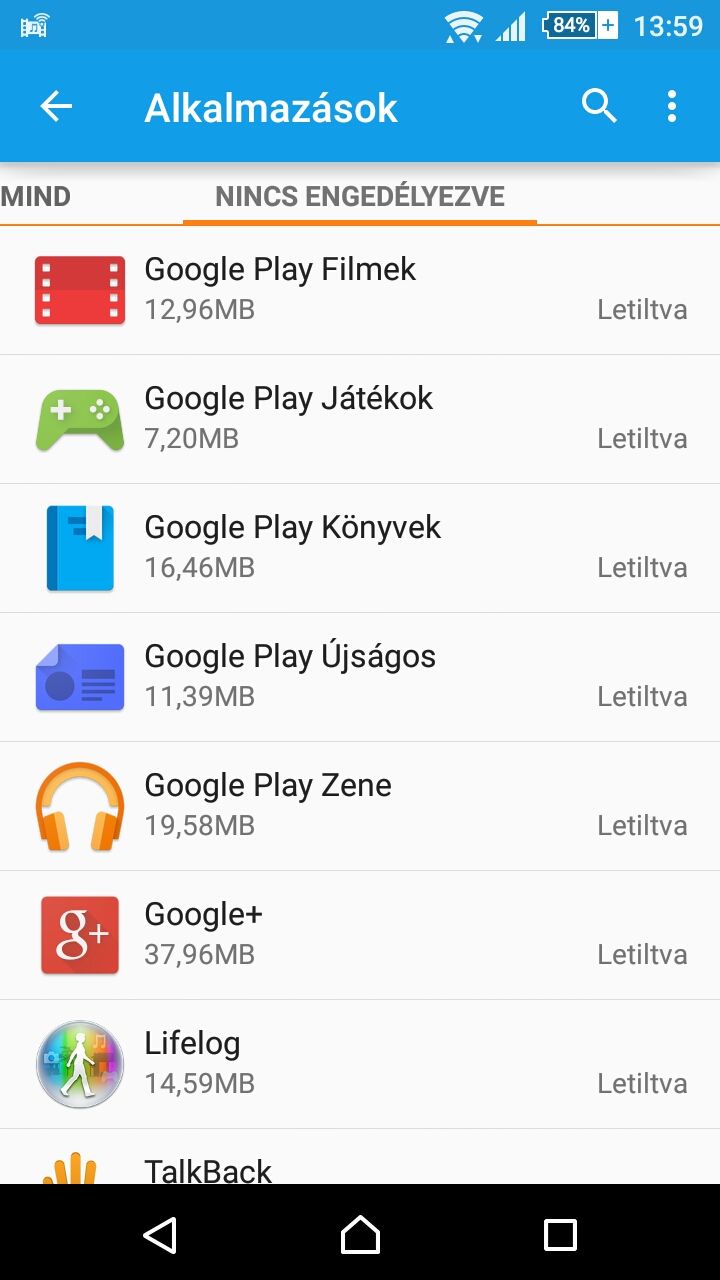Open Google Play Zene app info
This screenshot has height=1280, width=720.
click(360, 806)
